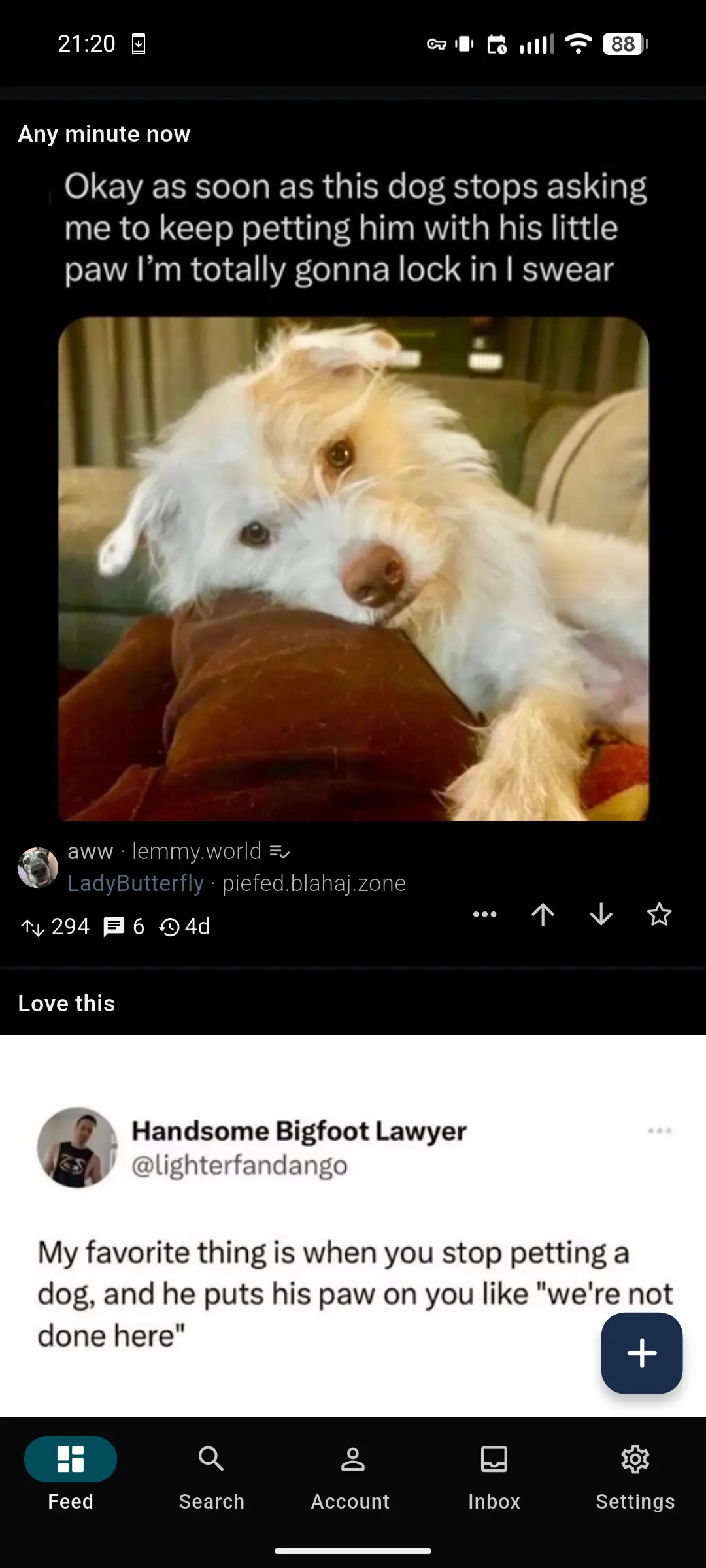
Task: Open the Inbox tab
Action: pyautogui.click(x=494, y=1475)
